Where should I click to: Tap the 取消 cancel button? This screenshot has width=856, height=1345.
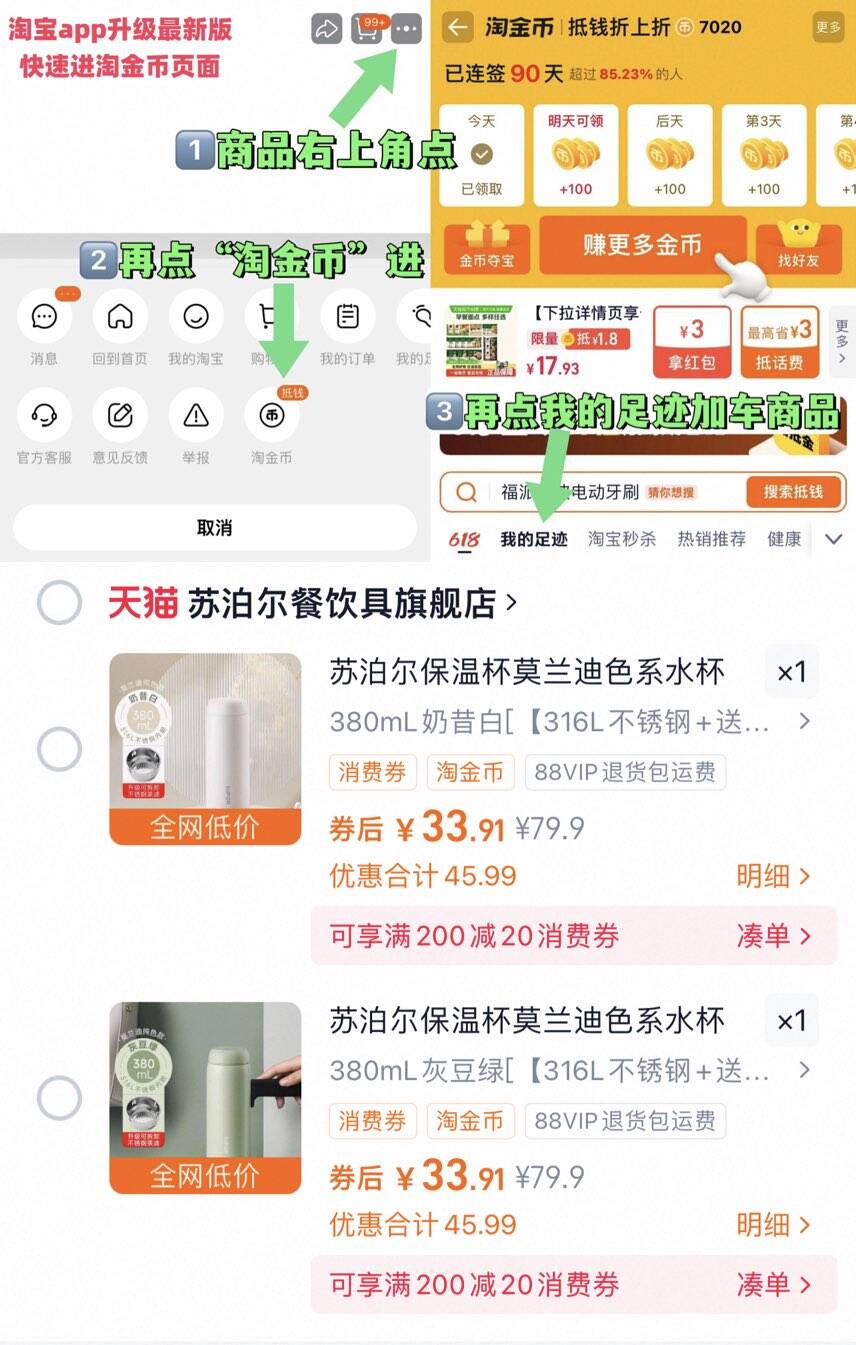point(214,528)
